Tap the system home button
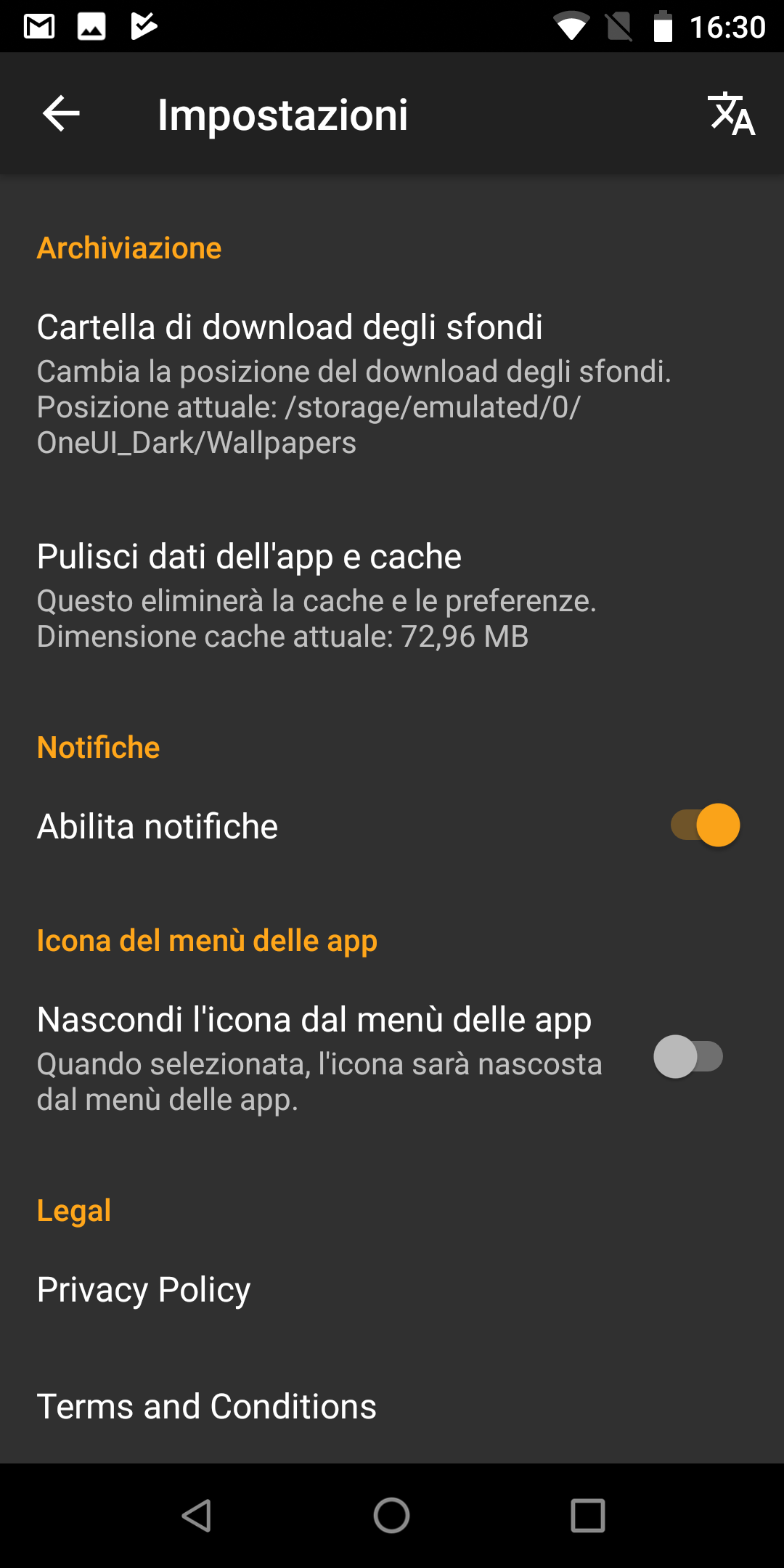Viewport: 784px width, 1568px height. point(392,1516)
